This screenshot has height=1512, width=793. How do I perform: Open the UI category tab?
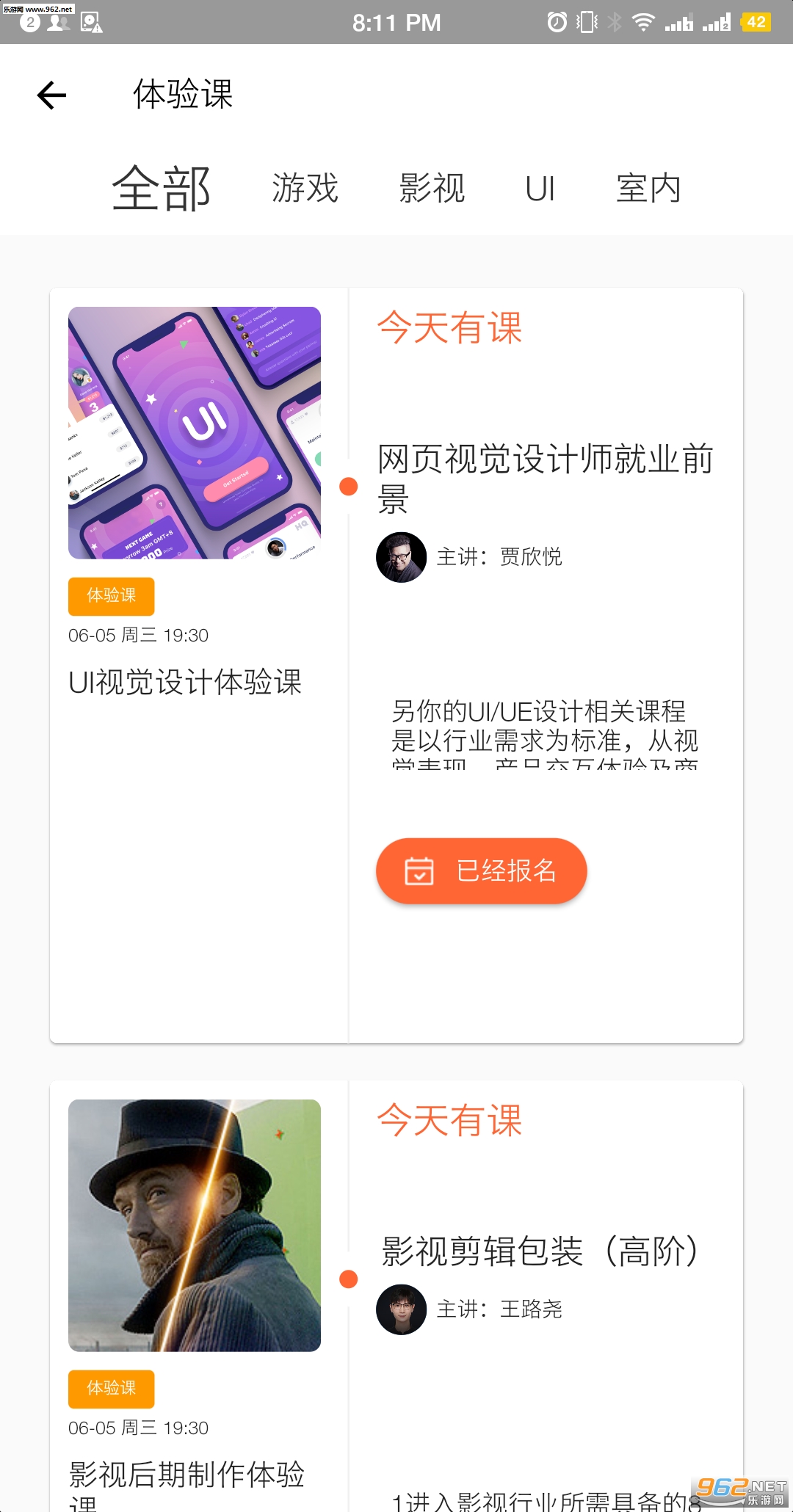pyautogui.click(x=540, y=189)
